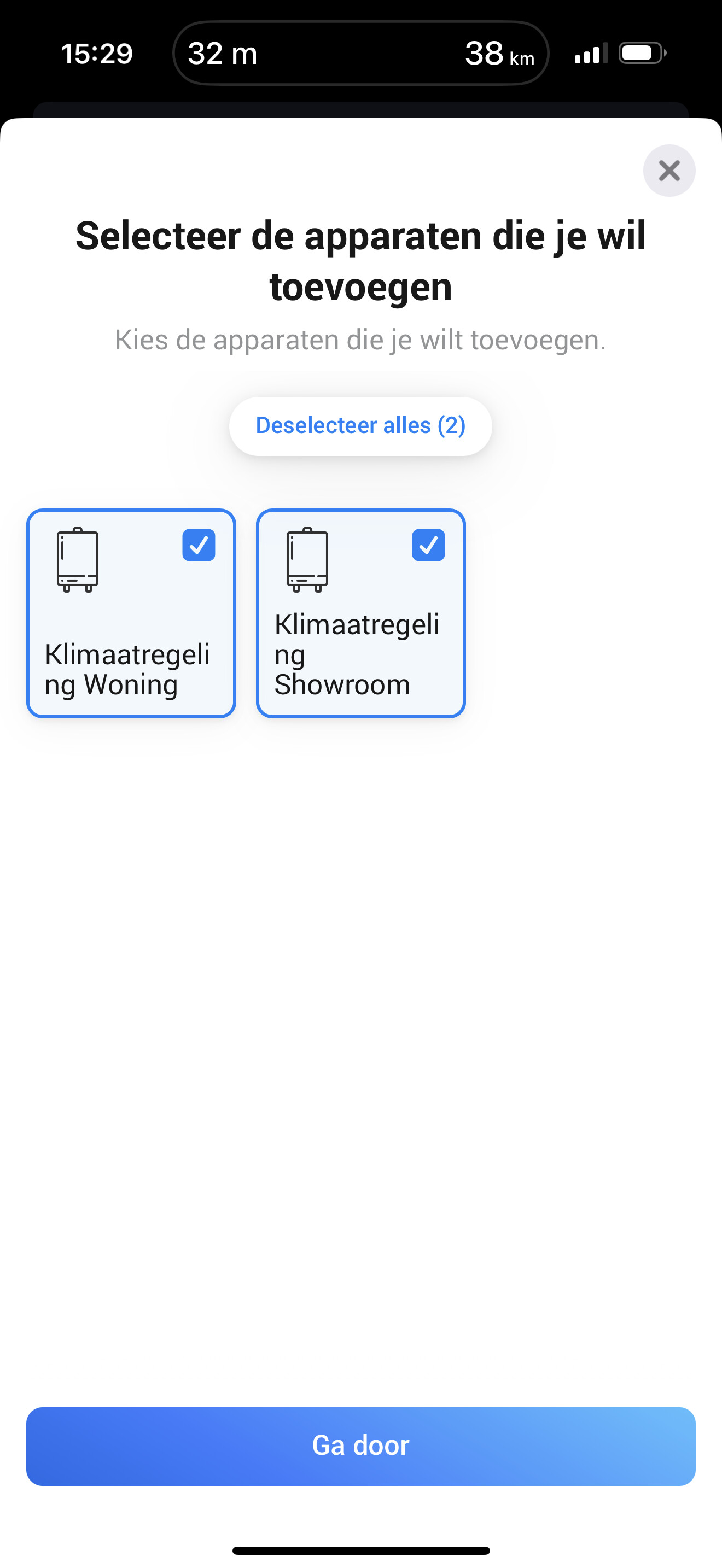
Task: Uncheck Klimaatregeling Woning checkbox
Action: pyautogui.click(x=199, y=545)
